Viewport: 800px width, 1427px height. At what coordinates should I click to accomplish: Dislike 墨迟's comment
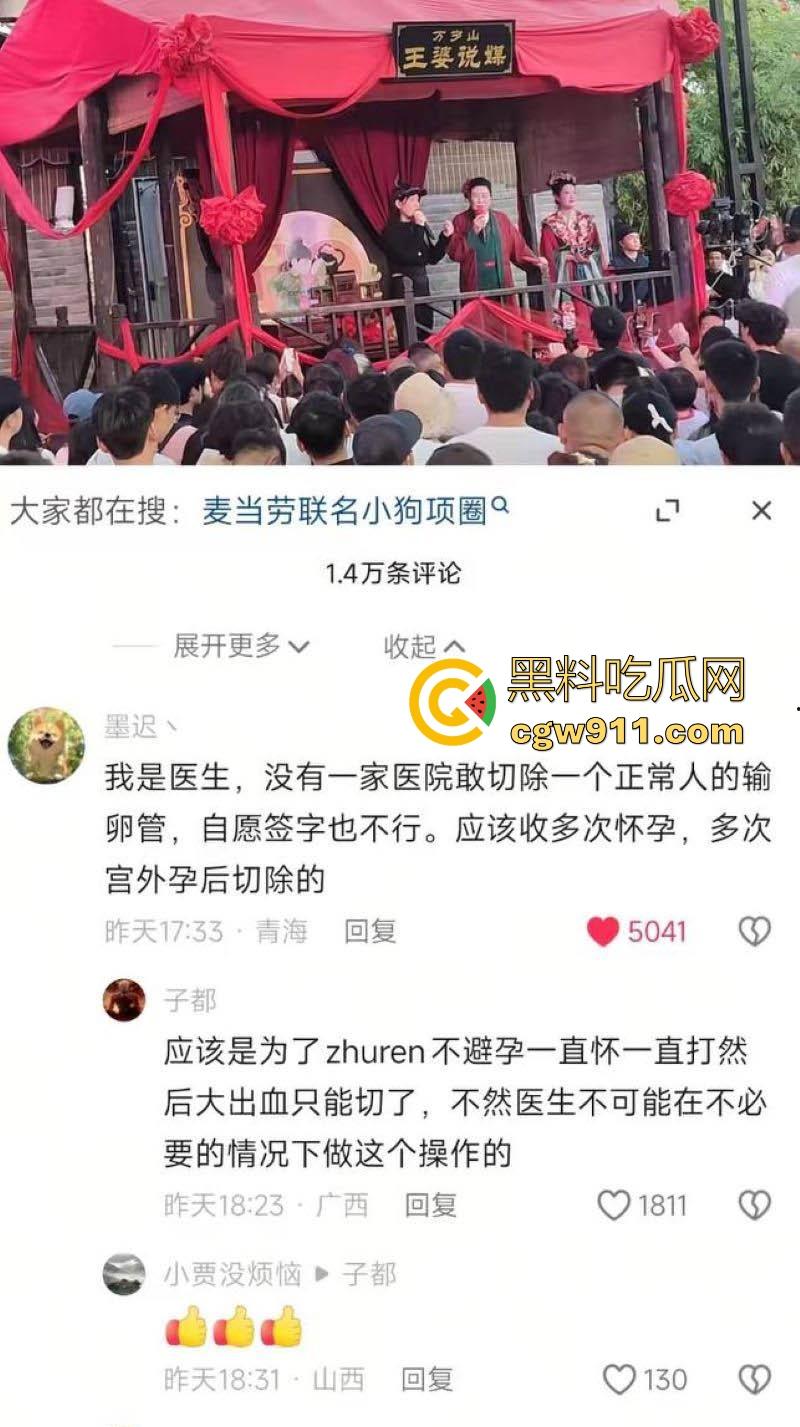754,932
